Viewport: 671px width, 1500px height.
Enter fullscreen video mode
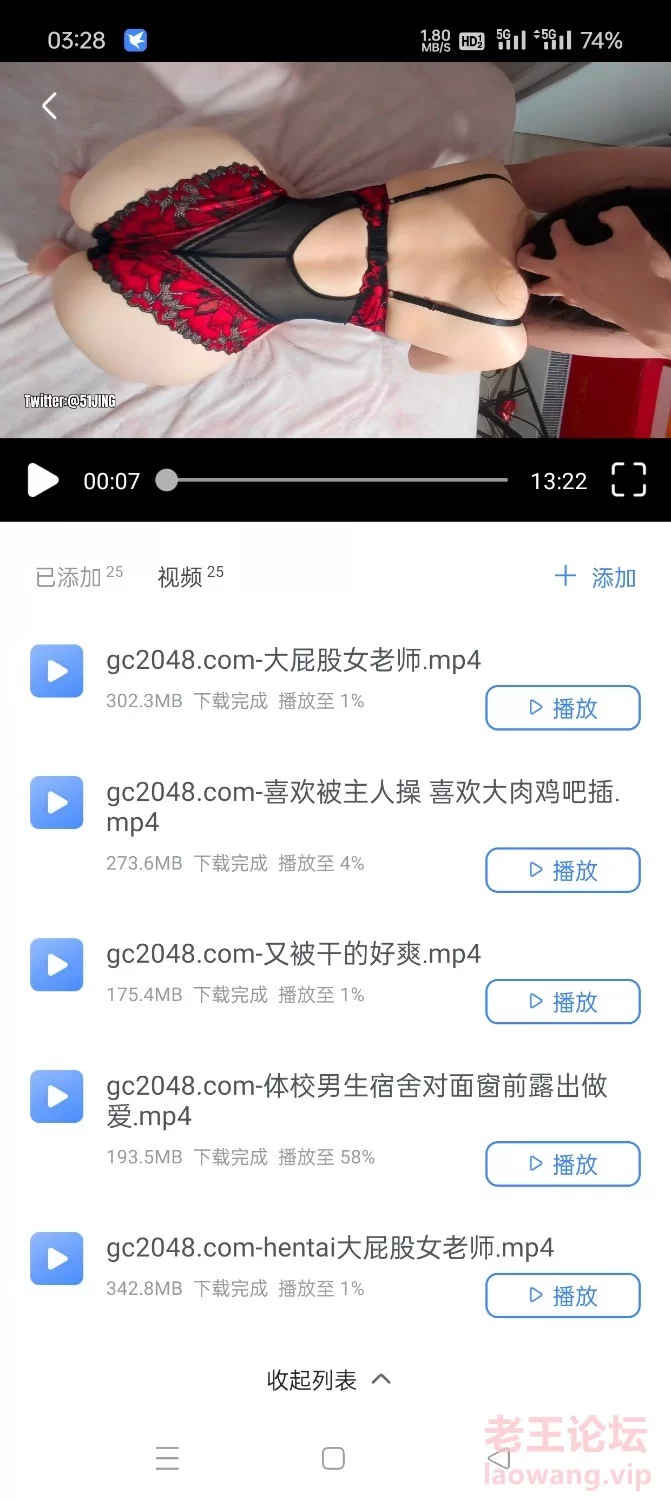[x=628, y=481]
